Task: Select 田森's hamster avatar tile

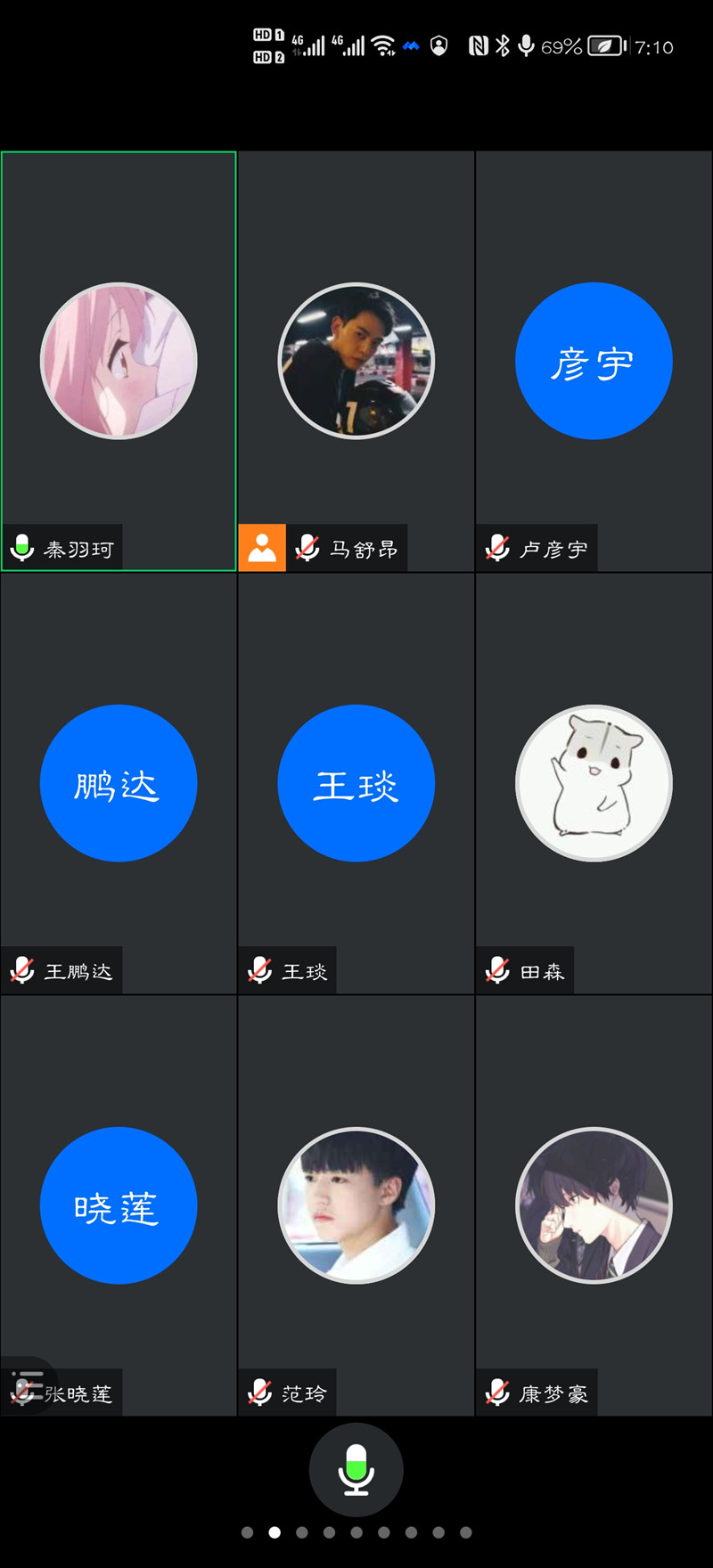Action: (594, 783)
